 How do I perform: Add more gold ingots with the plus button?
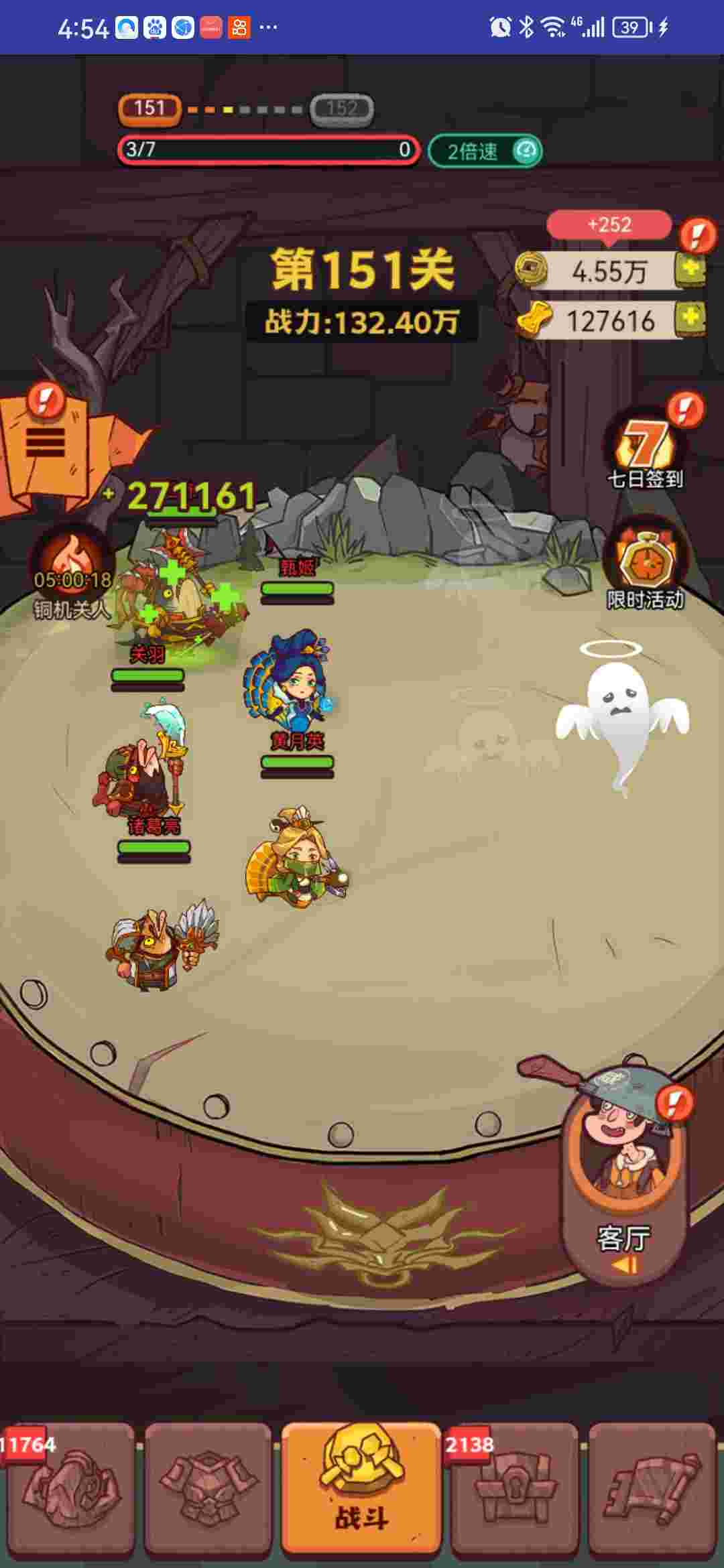[690, 319]
